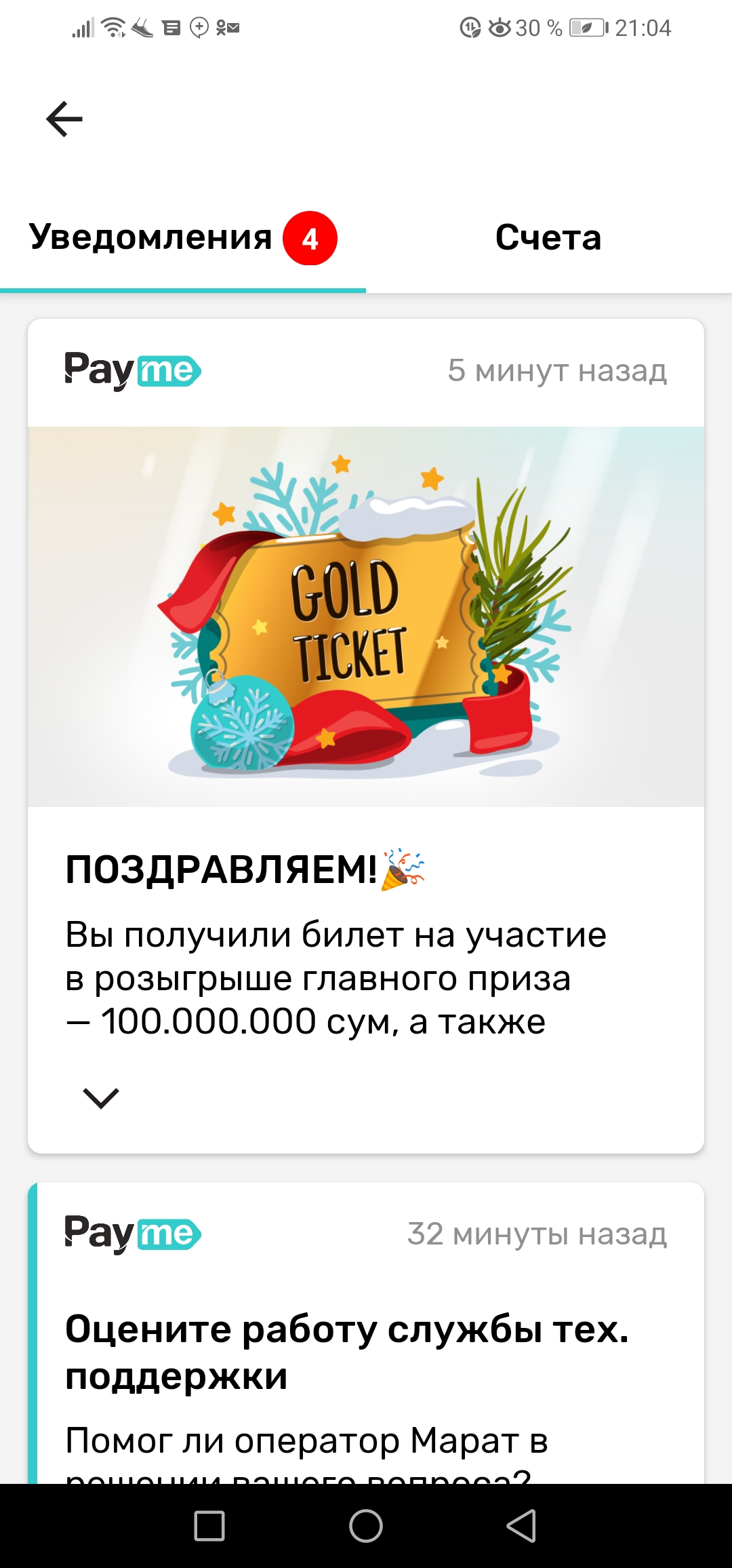This screenshot has width=732, height=1568.
Task: Open recent apps from navigation bar
Action: [209, 1527]
